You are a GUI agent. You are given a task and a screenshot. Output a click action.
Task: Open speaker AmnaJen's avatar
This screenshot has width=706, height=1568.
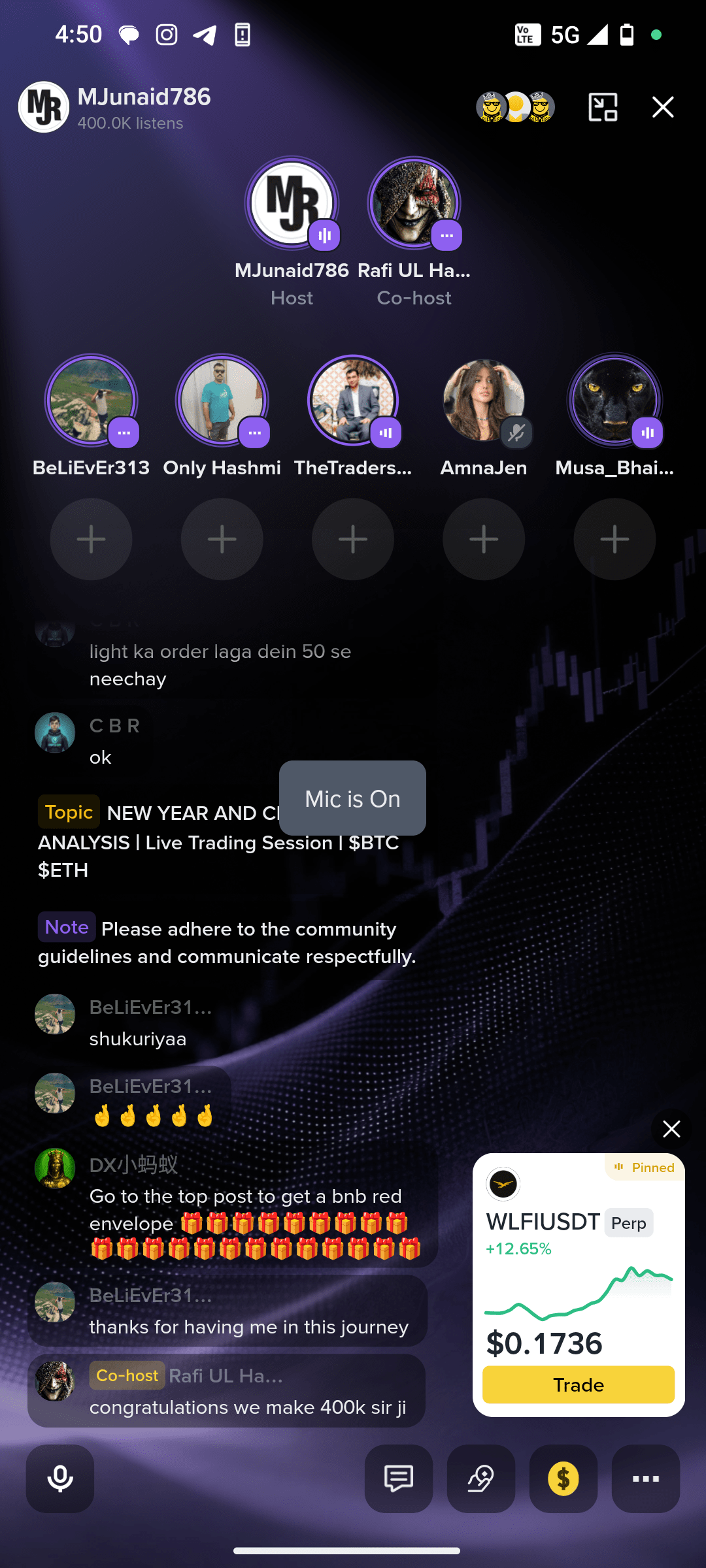click(484, 400)
